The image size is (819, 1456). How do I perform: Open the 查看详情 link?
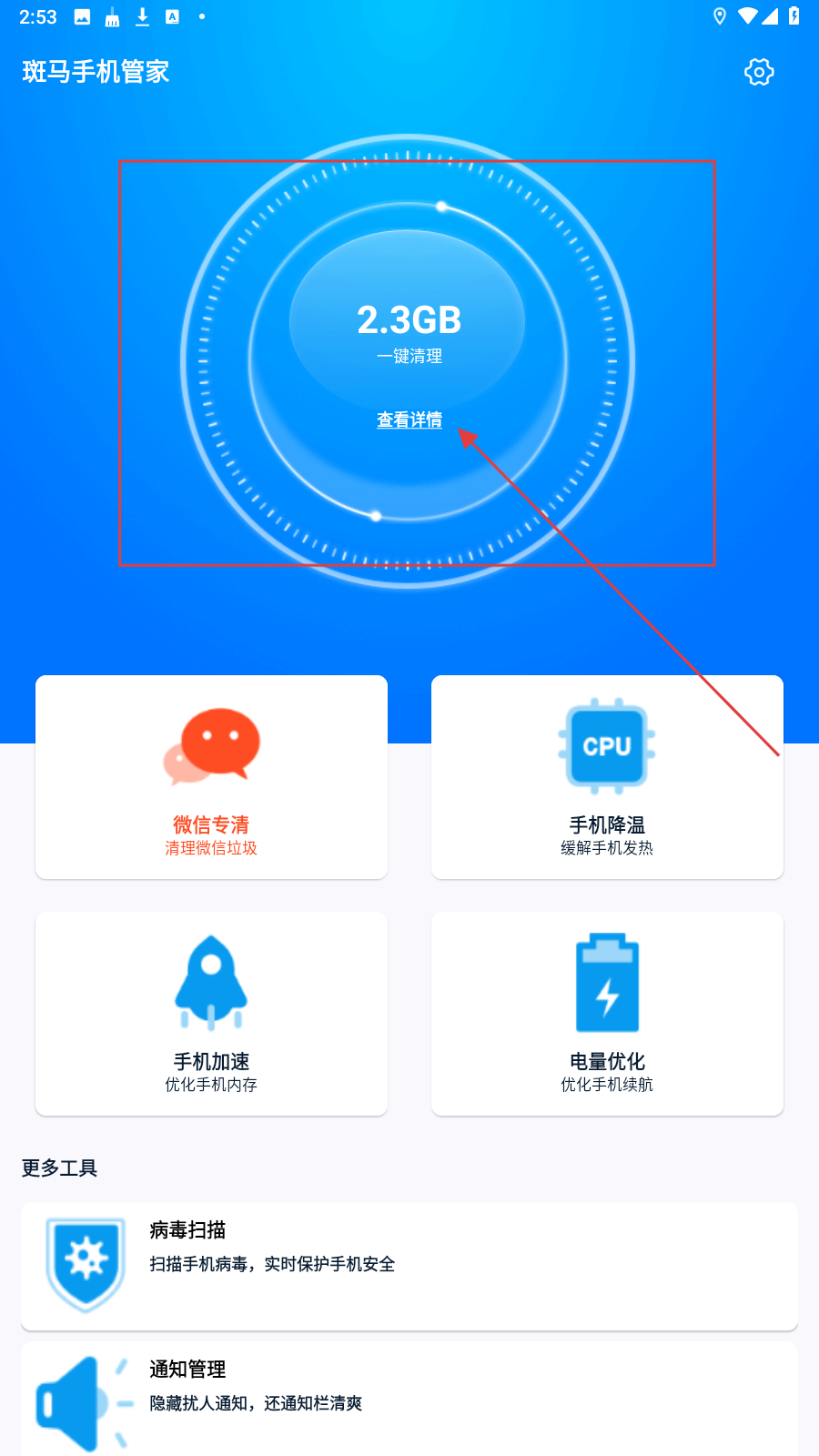409,420
